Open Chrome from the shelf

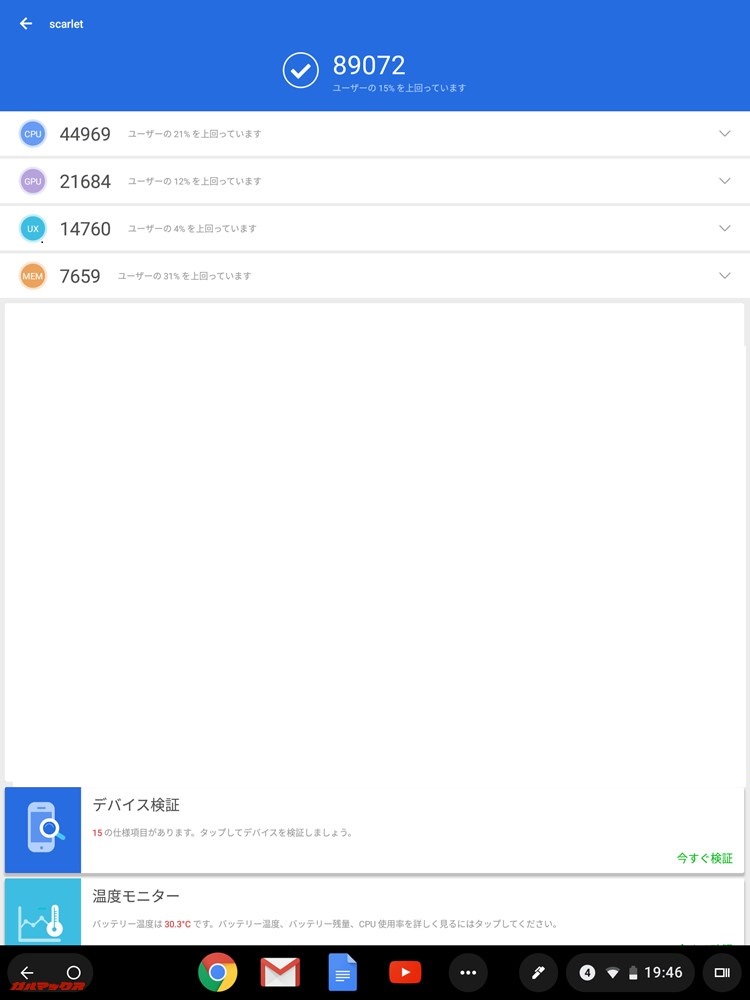218,971
